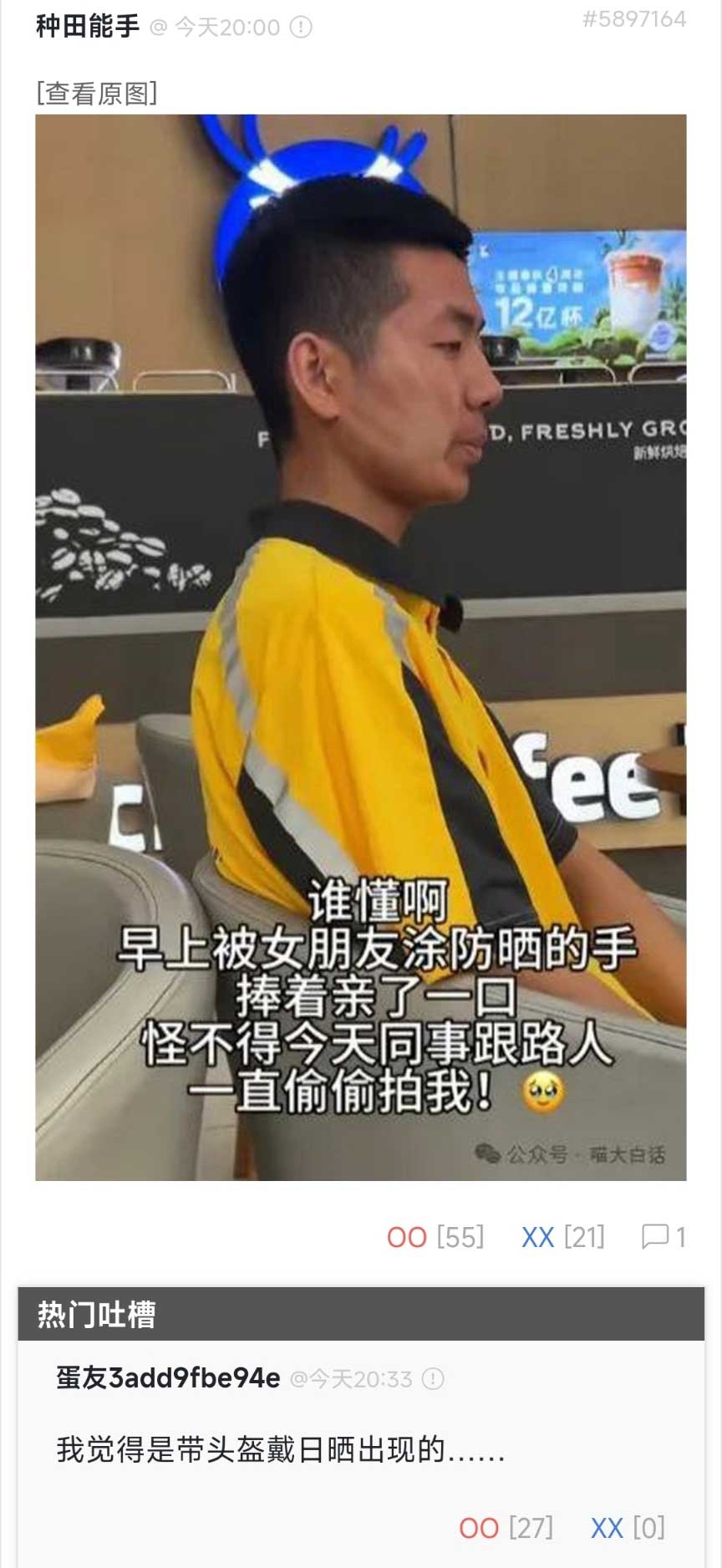Viewport: 722px width, 1568px height.
Task: Tap the 查看原图 link
Action: 97,93
